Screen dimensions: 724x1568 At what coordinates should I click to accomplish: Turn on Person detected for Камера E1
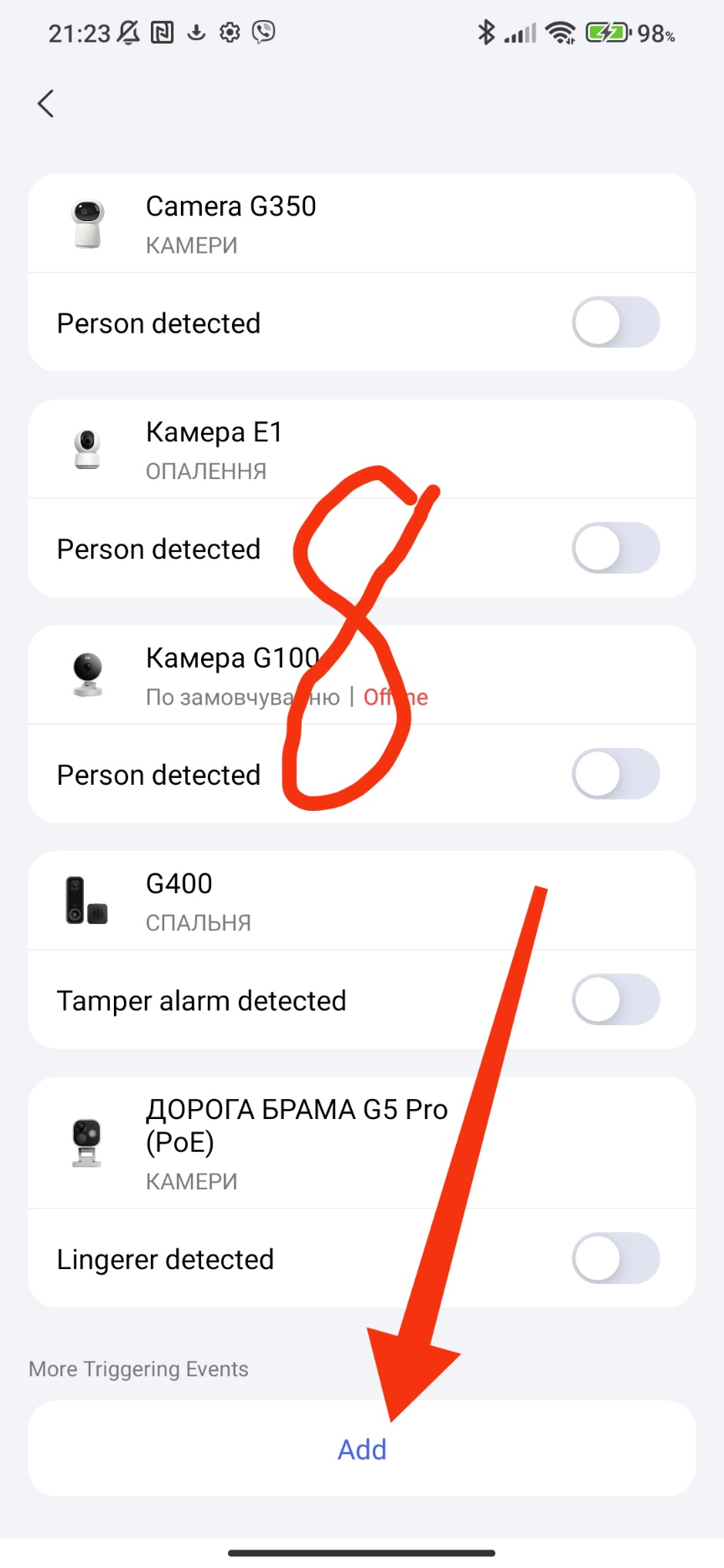(615, 548)
